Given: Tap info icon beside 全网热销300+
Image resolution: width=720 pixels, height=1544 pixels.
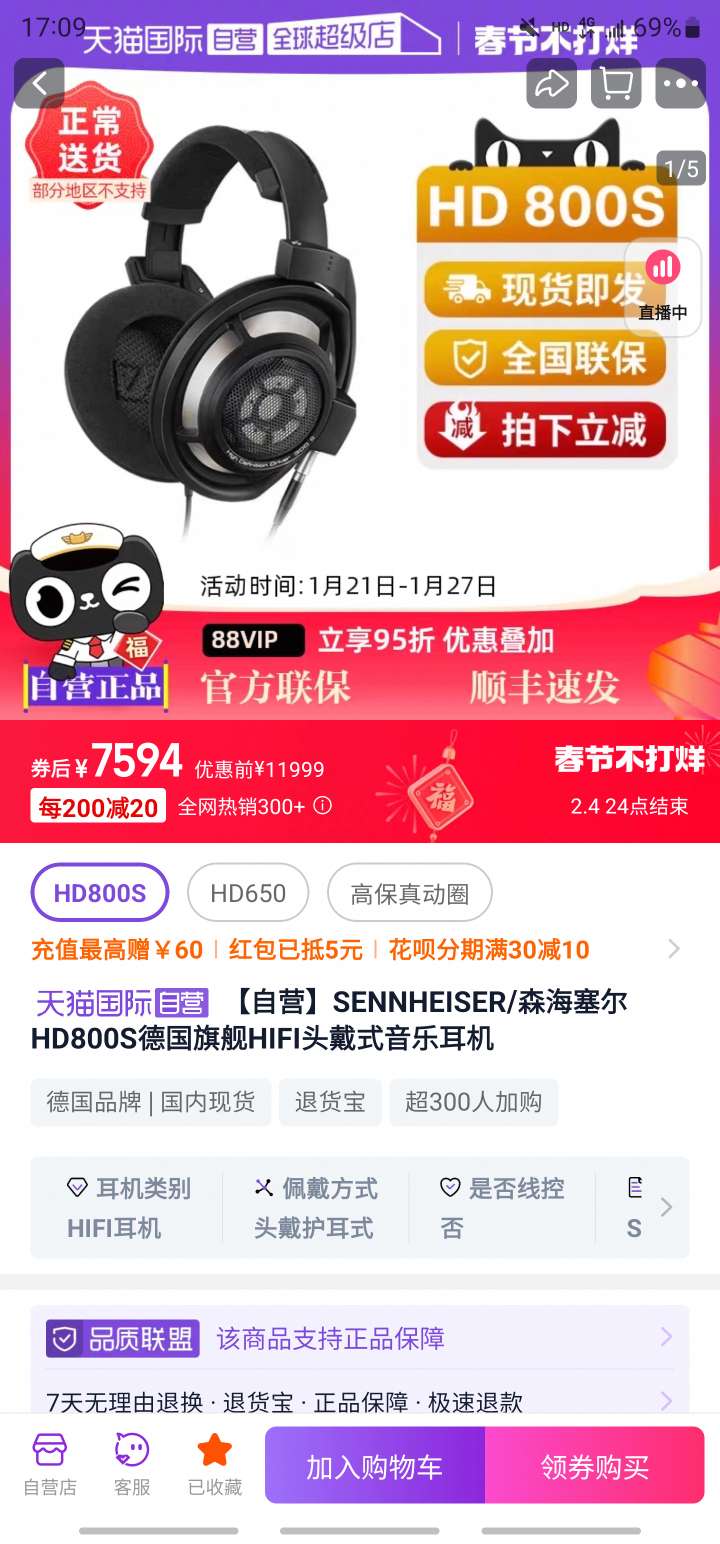Looking at the screenshot, I should pos(323,806).
